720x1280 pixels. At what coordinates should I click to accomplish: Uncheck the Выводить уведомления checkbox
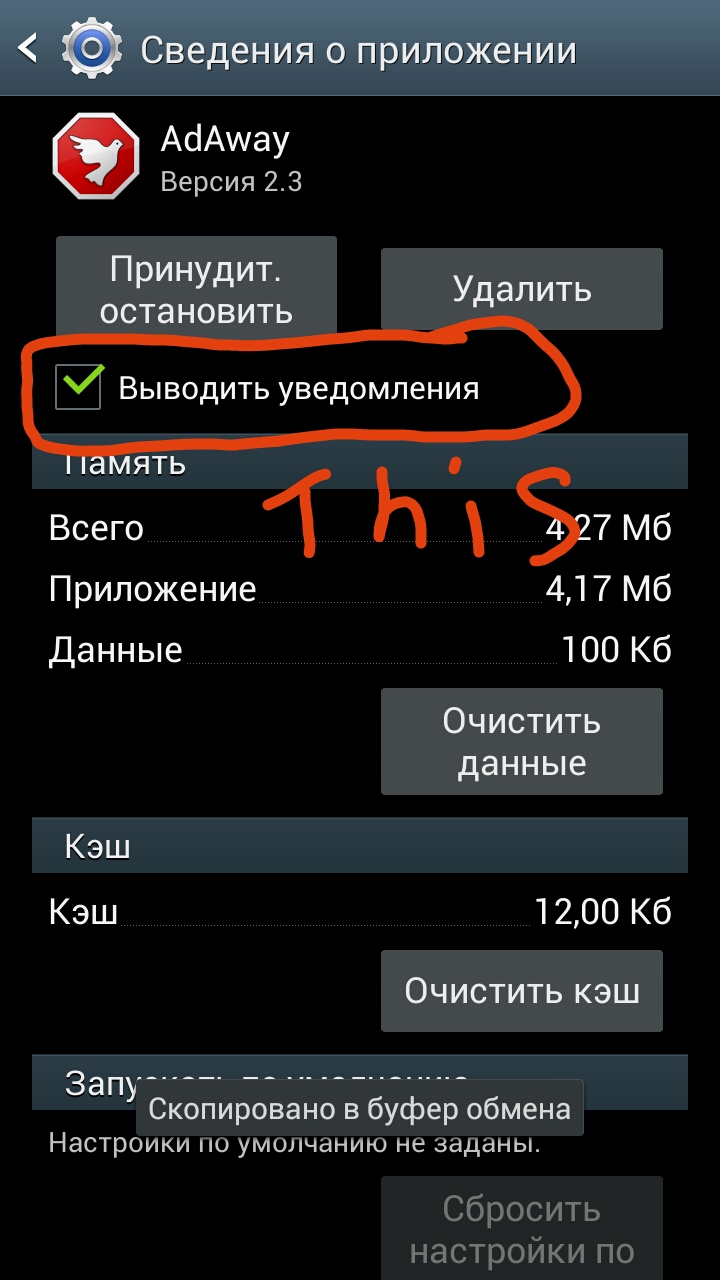point(78,386)
